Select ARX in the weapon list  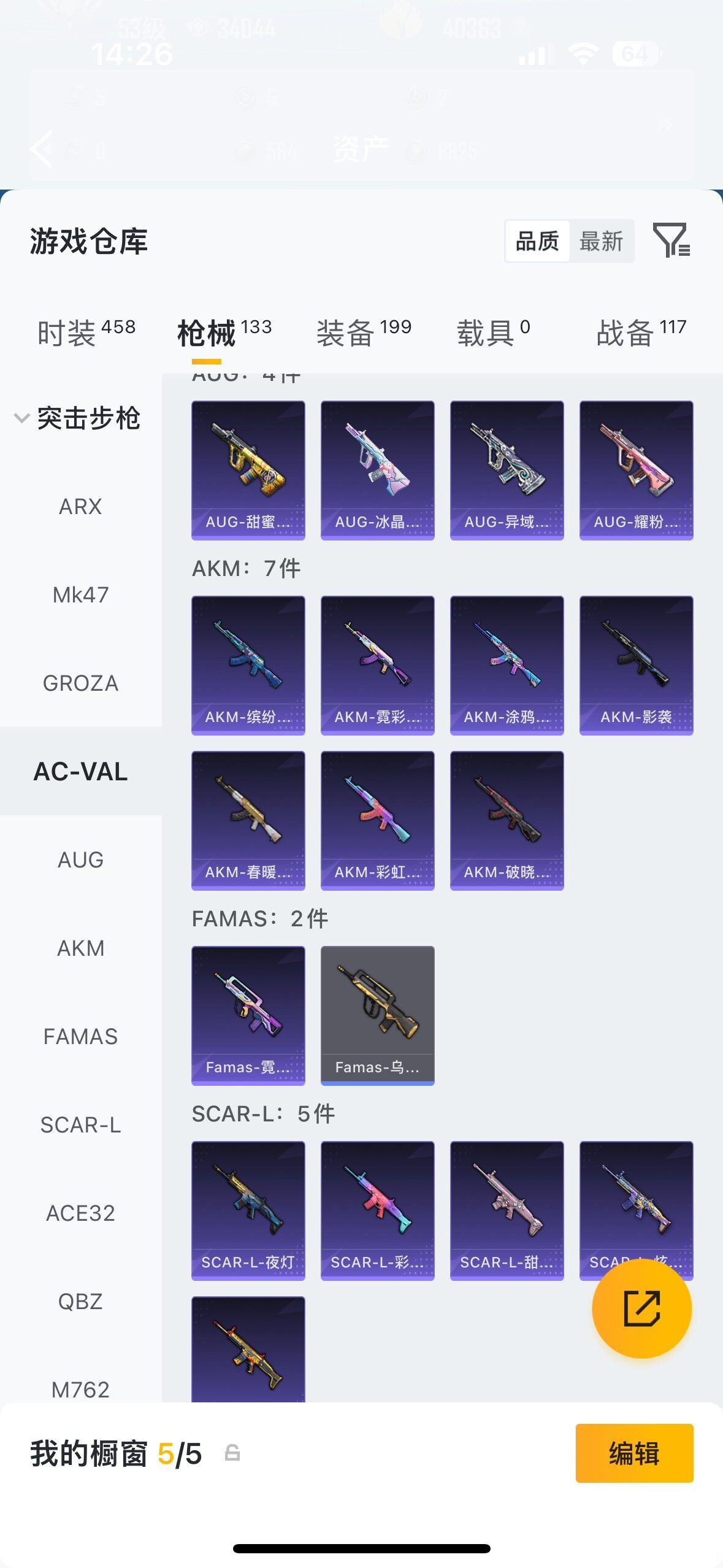pos(80,507)
